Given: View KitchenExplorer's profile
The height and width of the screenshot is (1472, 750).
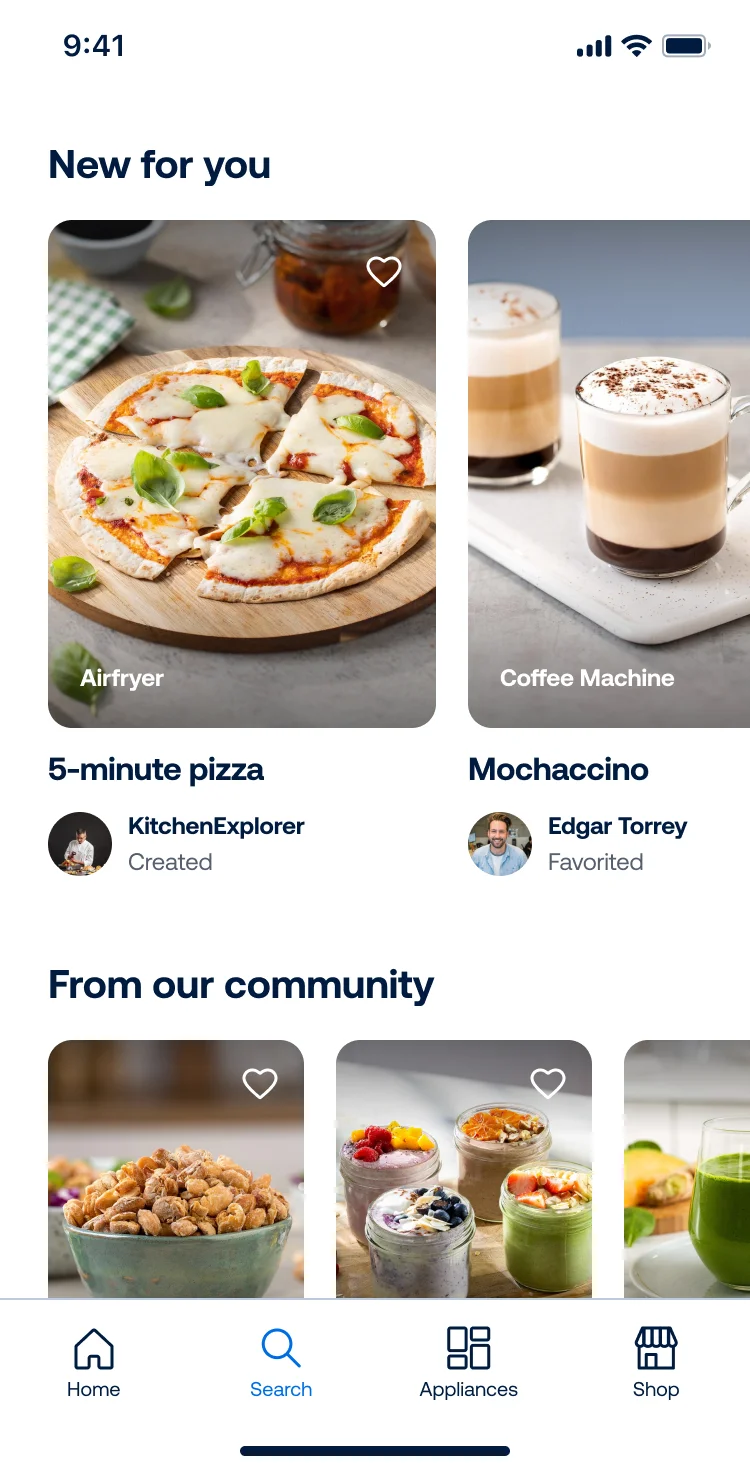Looking at the screenshot, I should tap(80, 844).
